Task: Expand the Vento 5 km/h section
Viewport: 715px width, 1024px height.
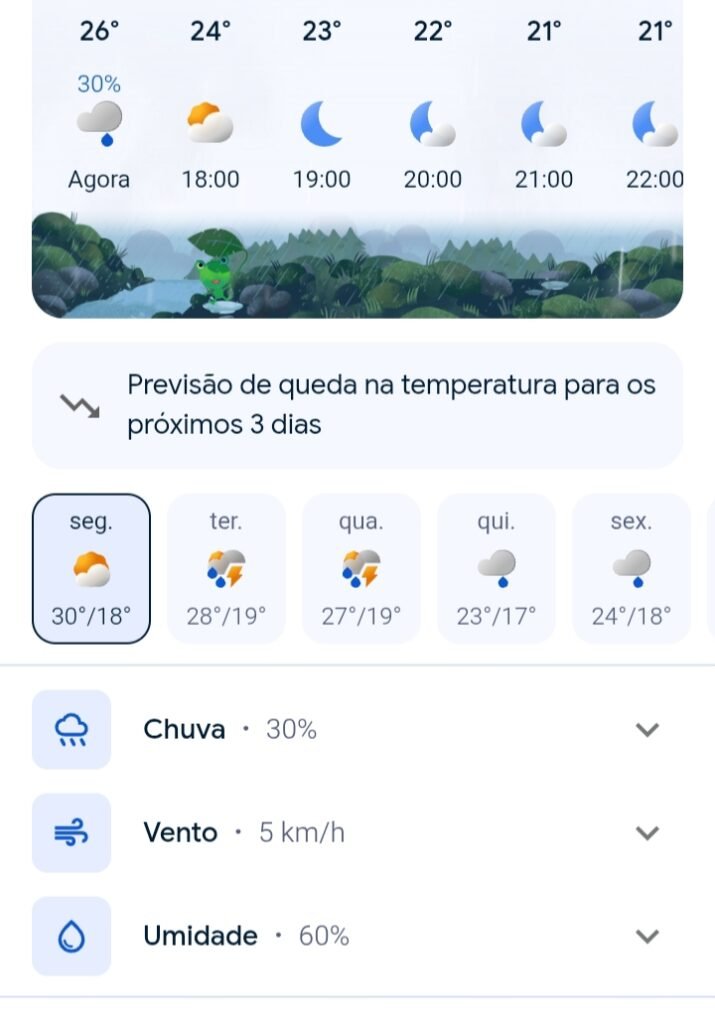Action: (648, 833)
